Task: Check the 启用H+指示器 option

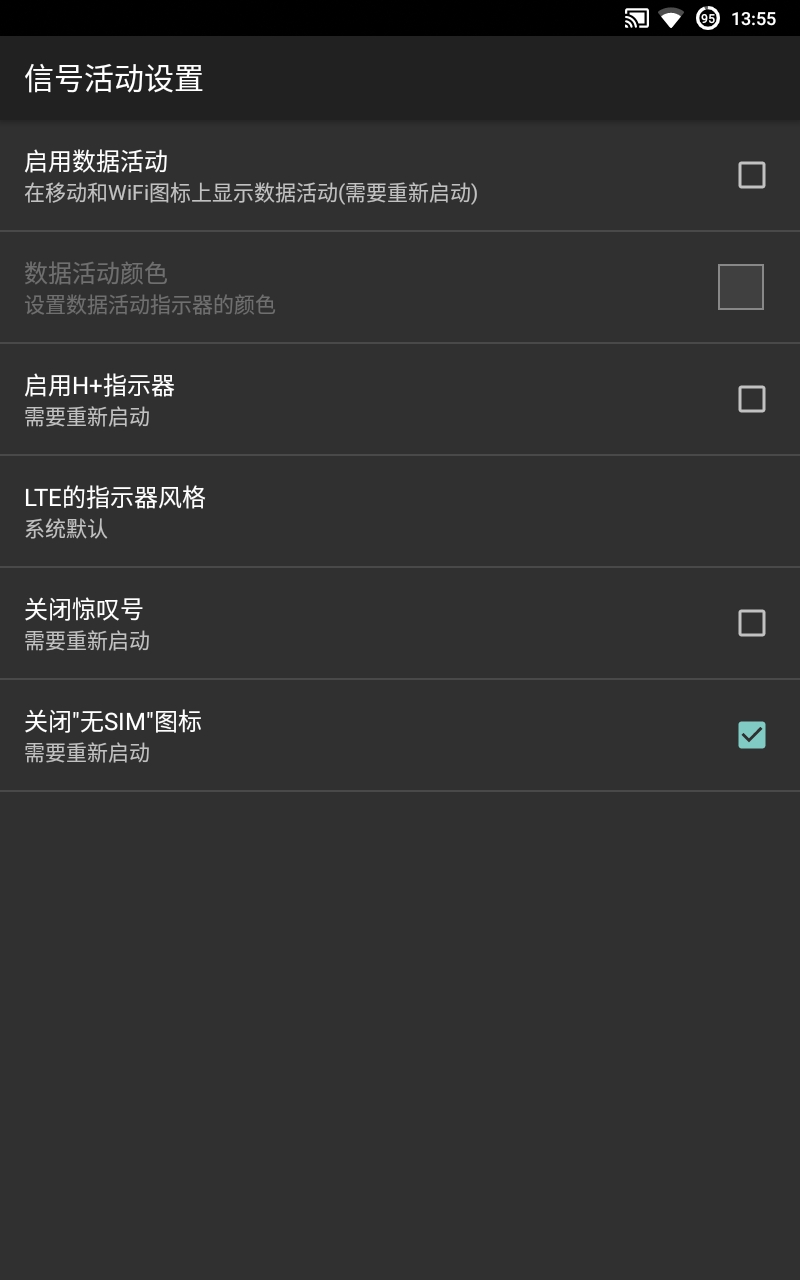Action: point(751,399)
